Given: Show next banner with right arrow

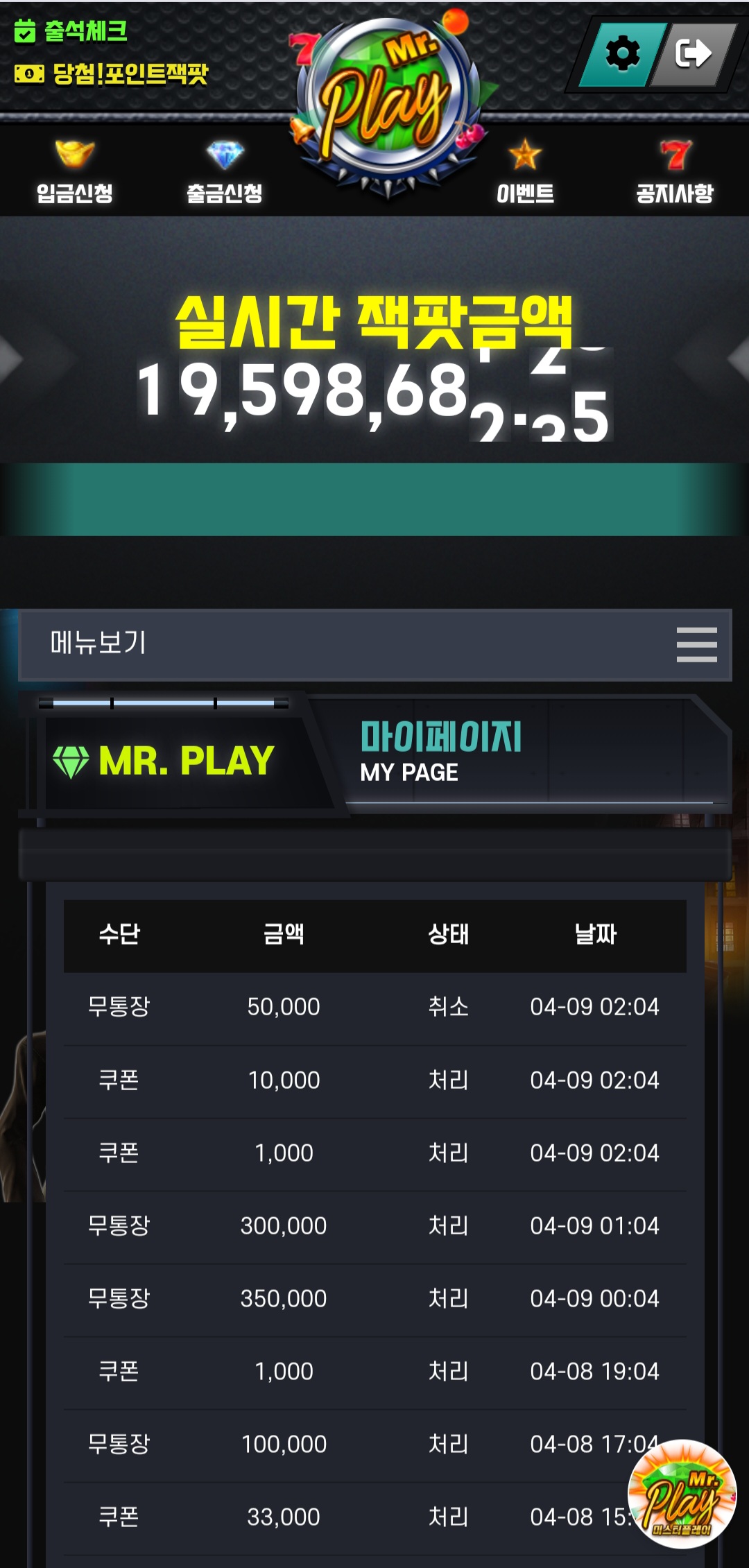Looking at the screenshot, I should 737,359.
